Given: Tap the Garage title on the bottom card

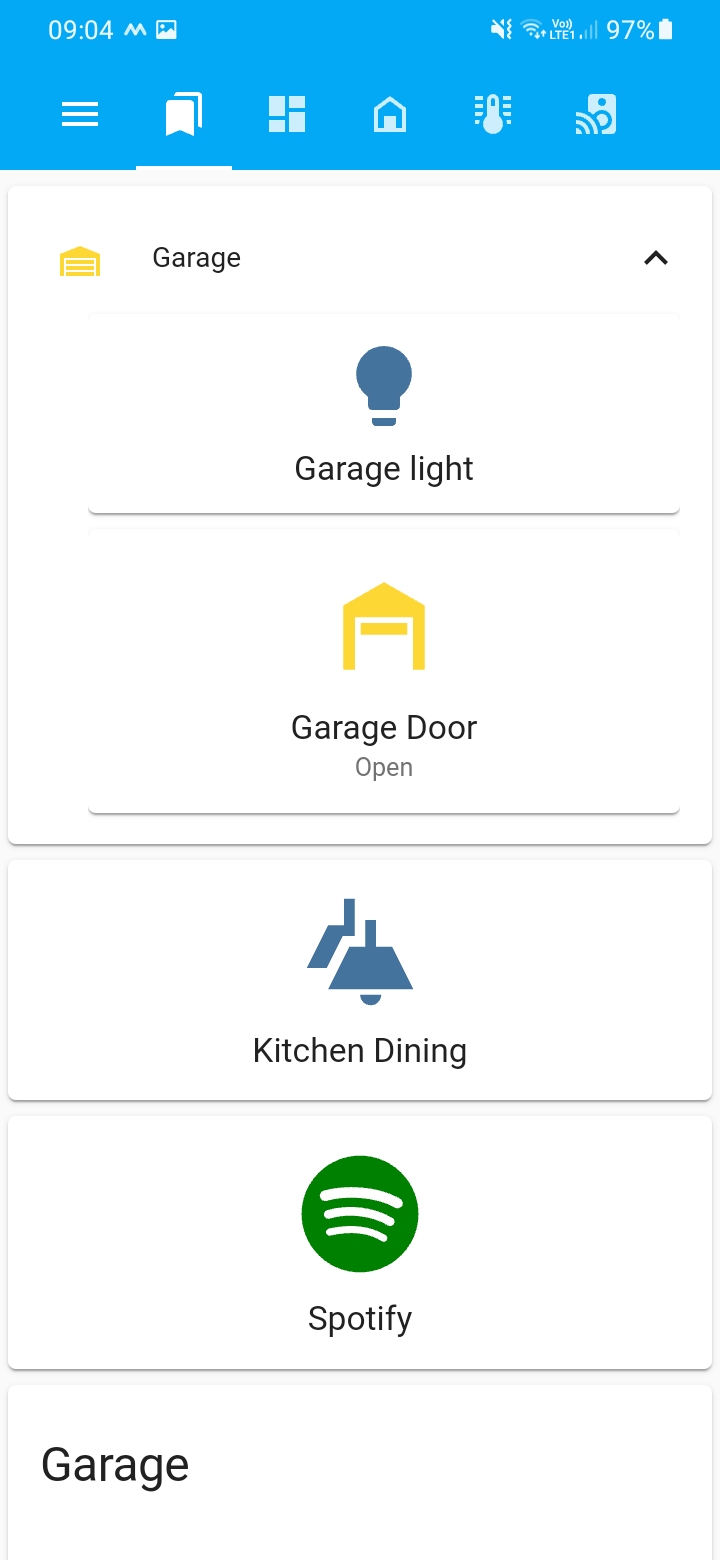Looking at the screenshot, I should (x=114, y=1464).
